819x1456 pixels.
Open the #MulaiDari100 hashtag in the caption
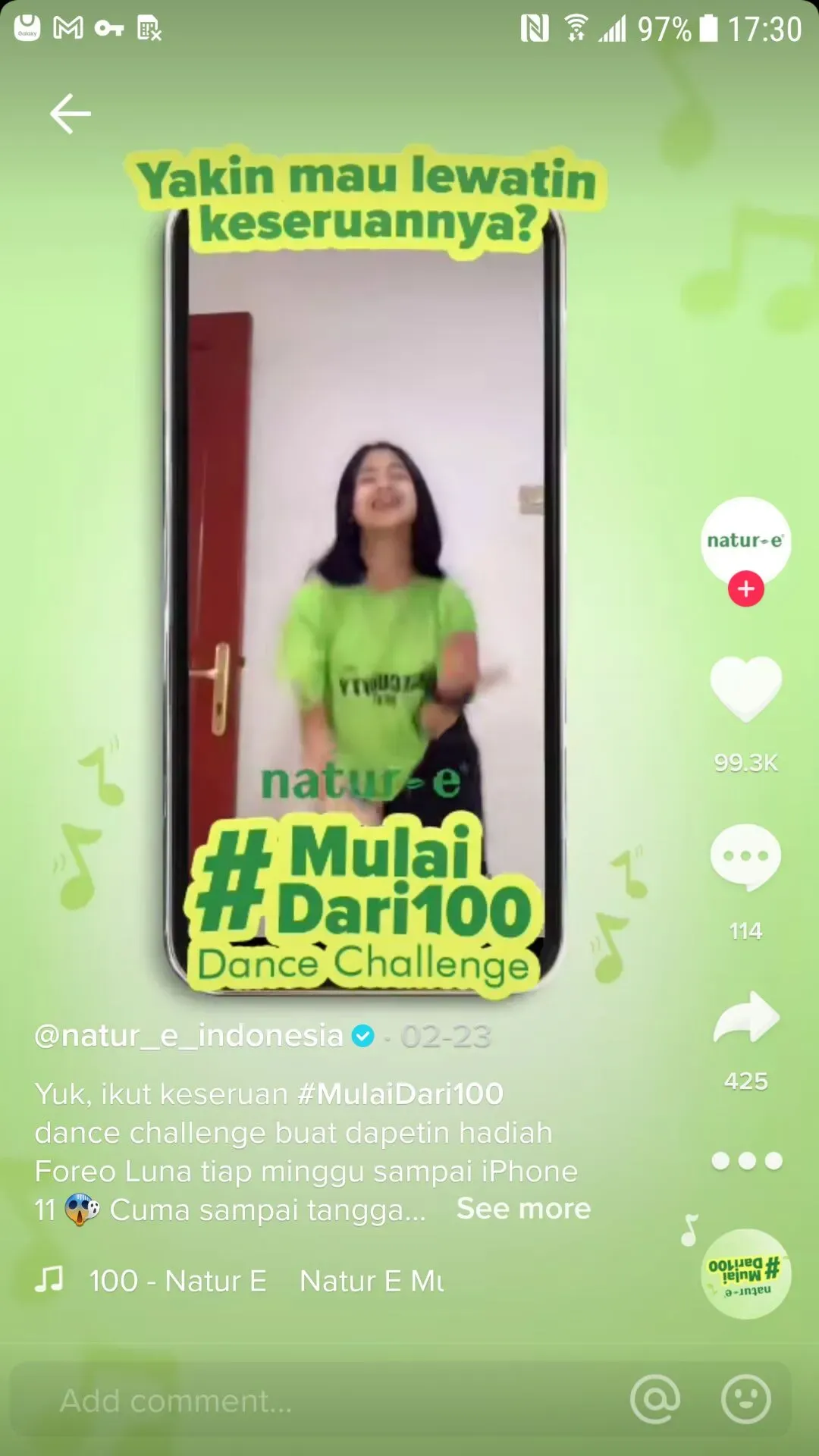[x=400, y=1094]
